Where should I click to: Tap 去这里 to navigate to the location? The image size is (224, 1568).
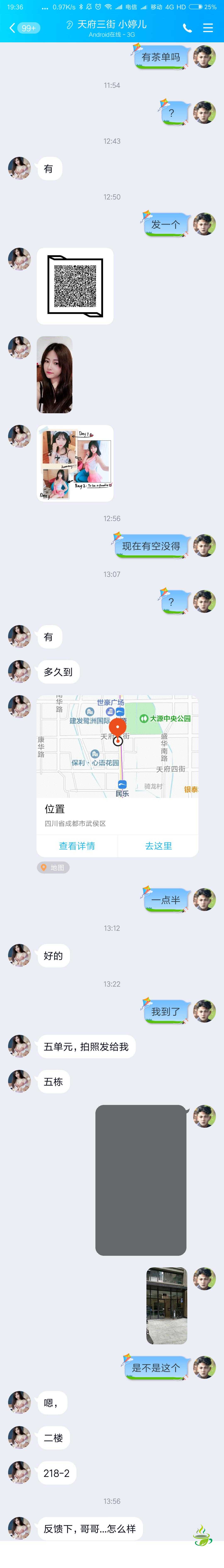(158, 845)
